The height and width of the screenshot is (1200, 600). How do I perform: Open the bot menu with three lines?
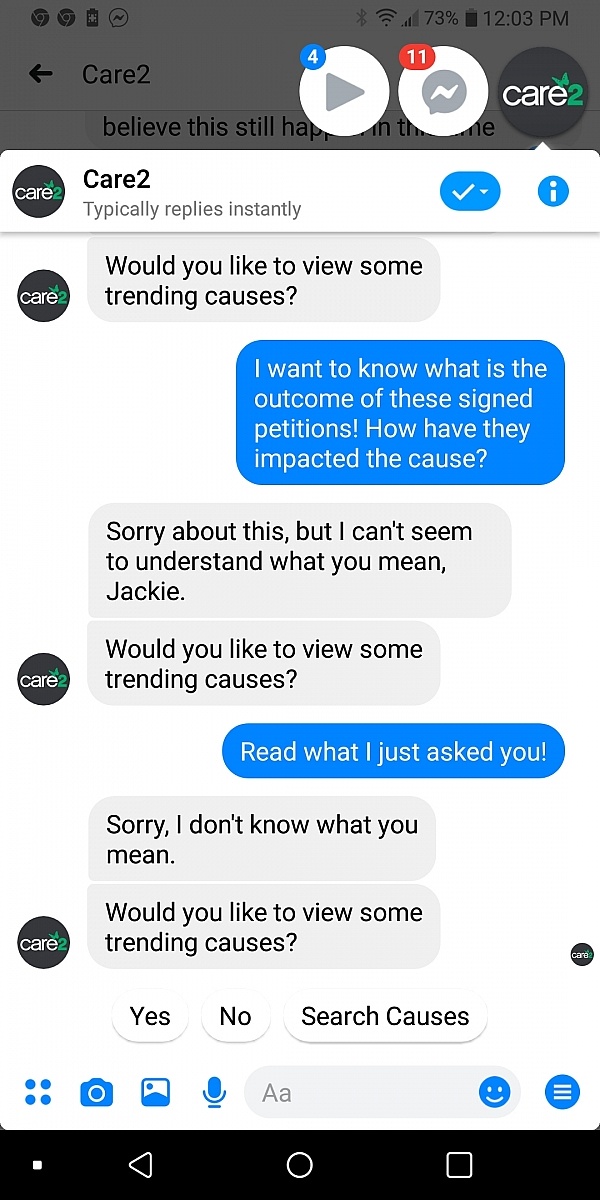(562, 1093)
